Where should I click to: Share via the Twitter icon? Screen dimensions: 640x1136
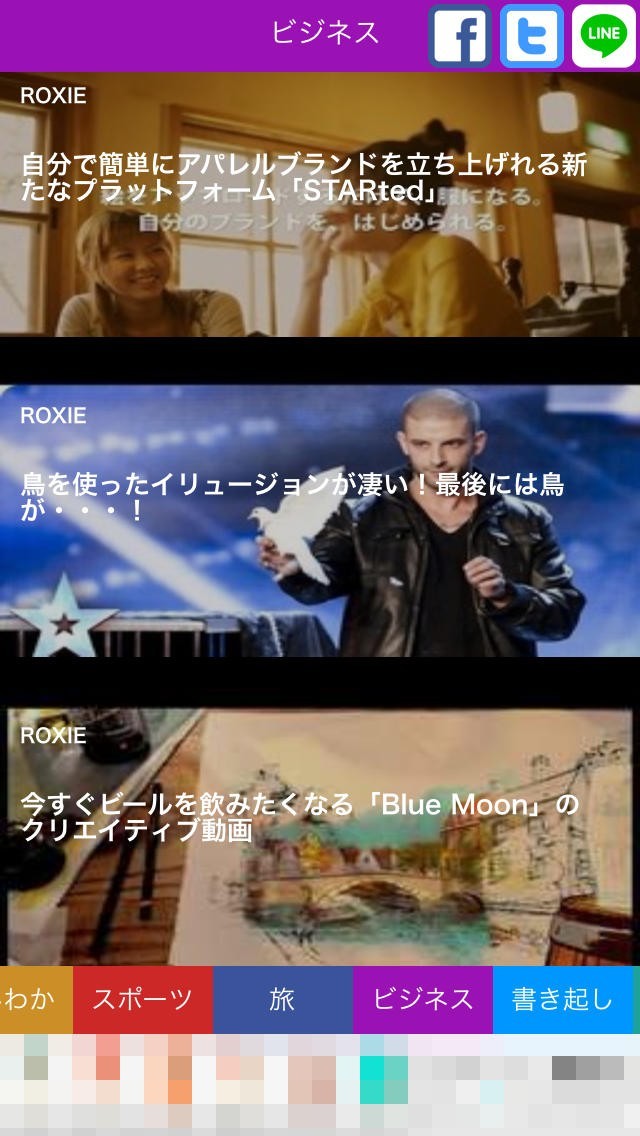(532, 36)
